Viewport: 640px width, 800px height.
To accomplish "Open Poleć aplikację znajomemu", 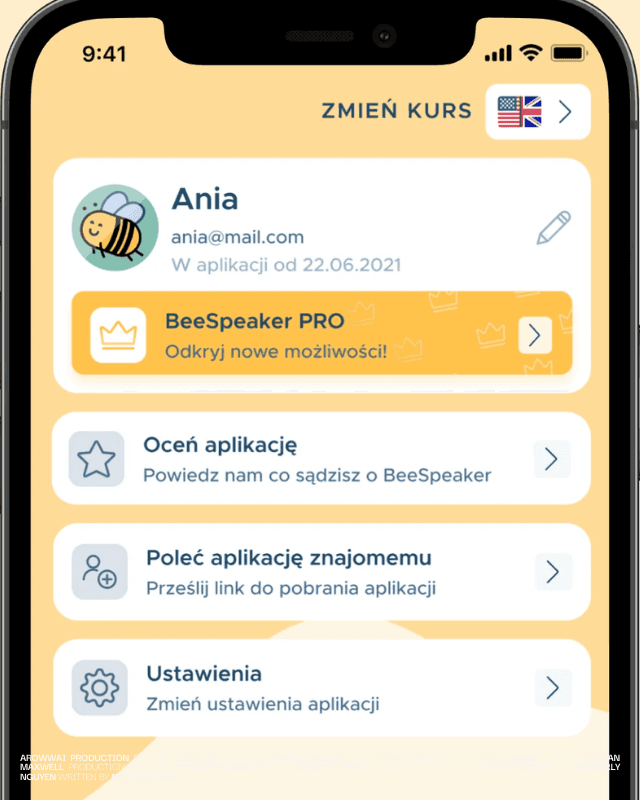I will click(x=321, y=571).
